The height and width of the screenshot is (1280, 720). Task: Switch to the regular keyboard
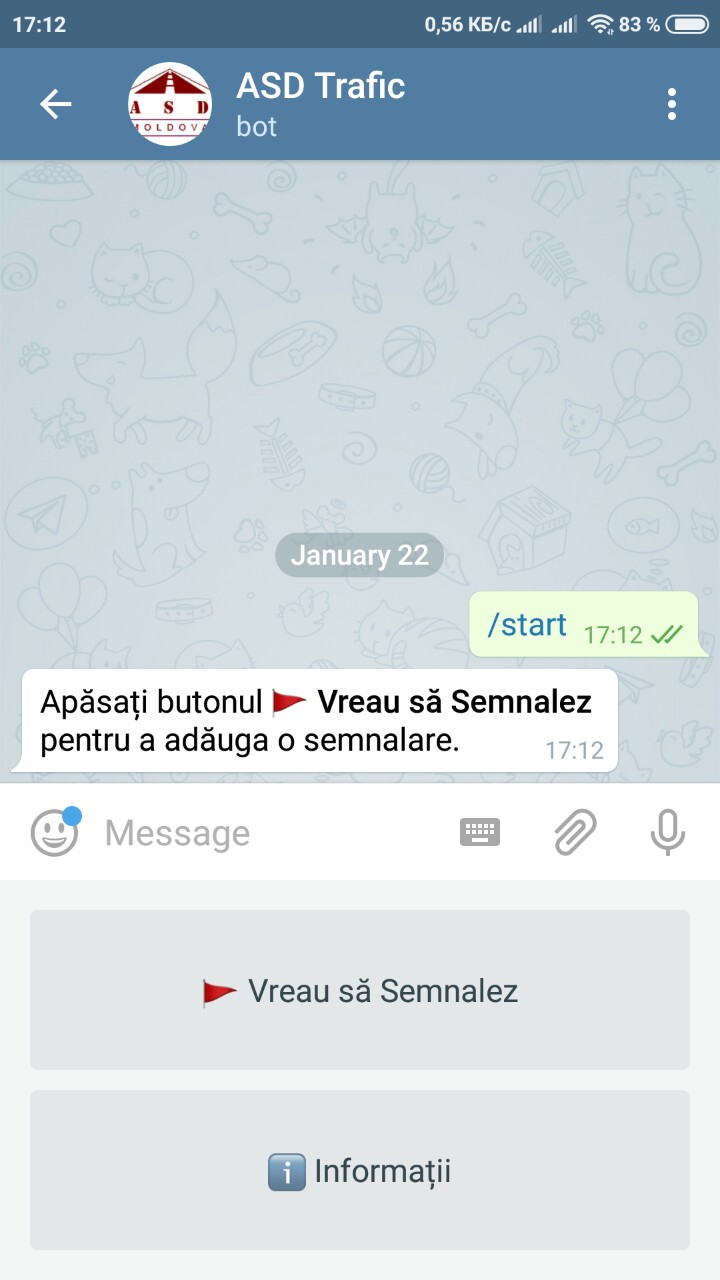point(480,832)
